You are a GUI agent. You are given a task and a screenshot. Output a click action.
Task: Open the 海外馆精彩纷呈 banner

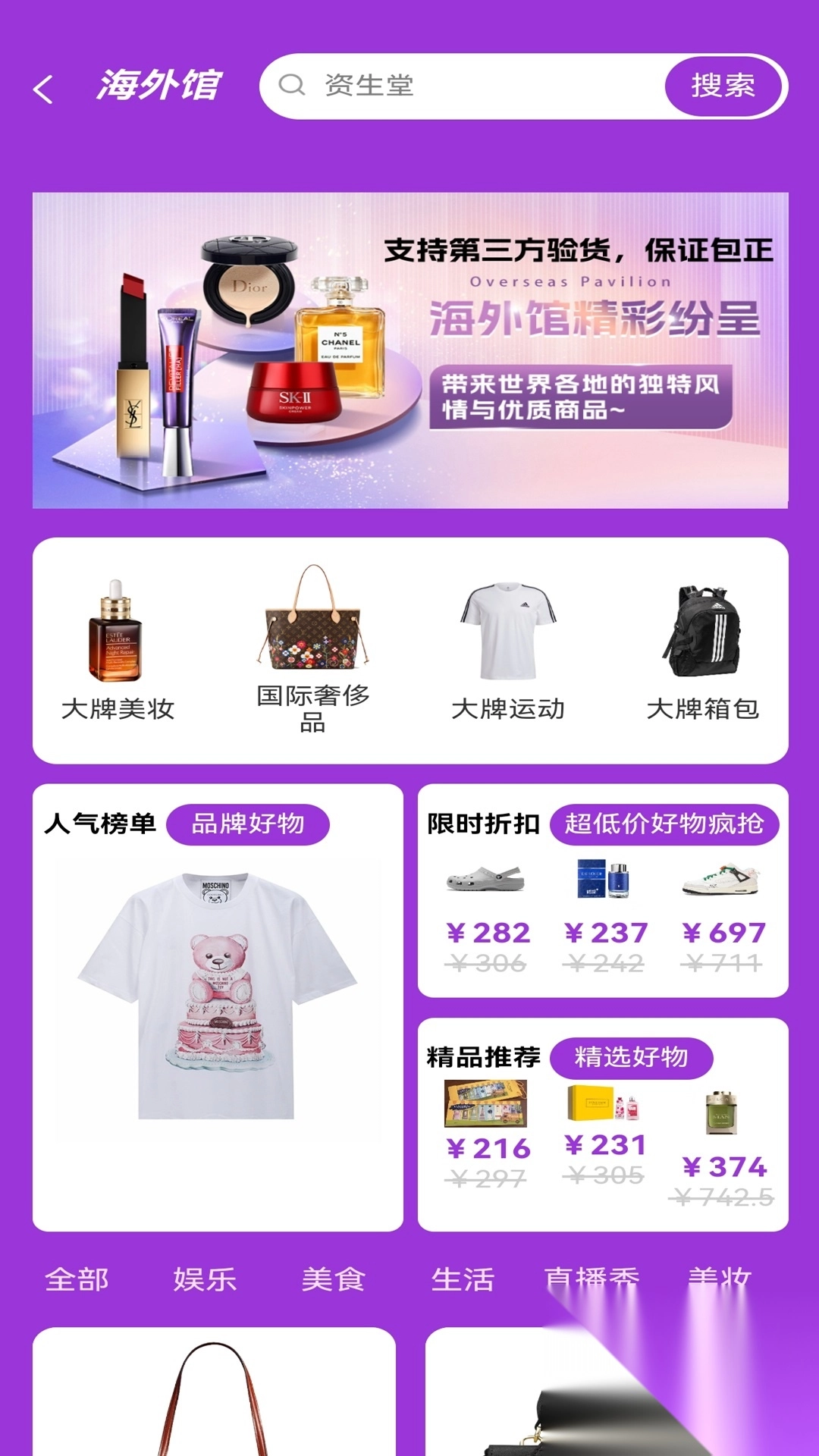[409, 350]
